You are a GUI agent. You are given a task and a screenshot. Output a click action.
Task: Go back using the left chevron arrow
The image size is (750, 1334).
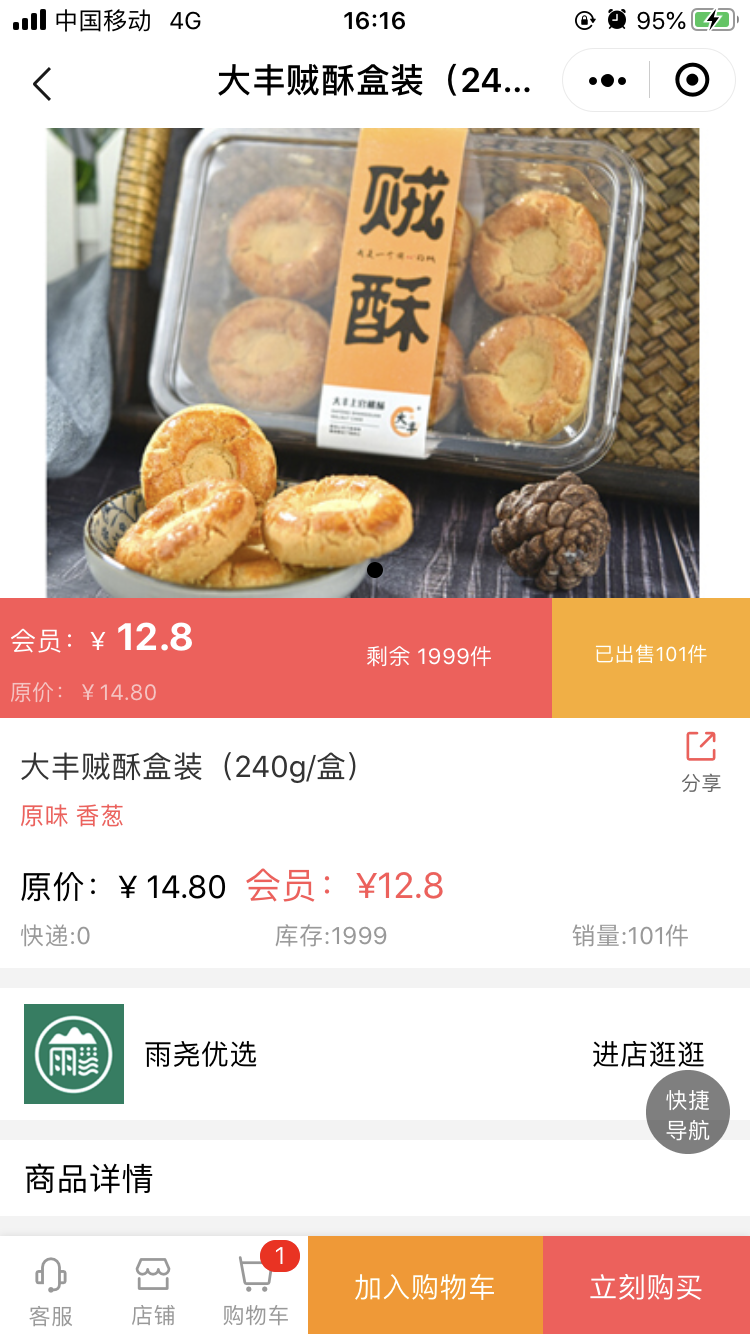[42, 84]
